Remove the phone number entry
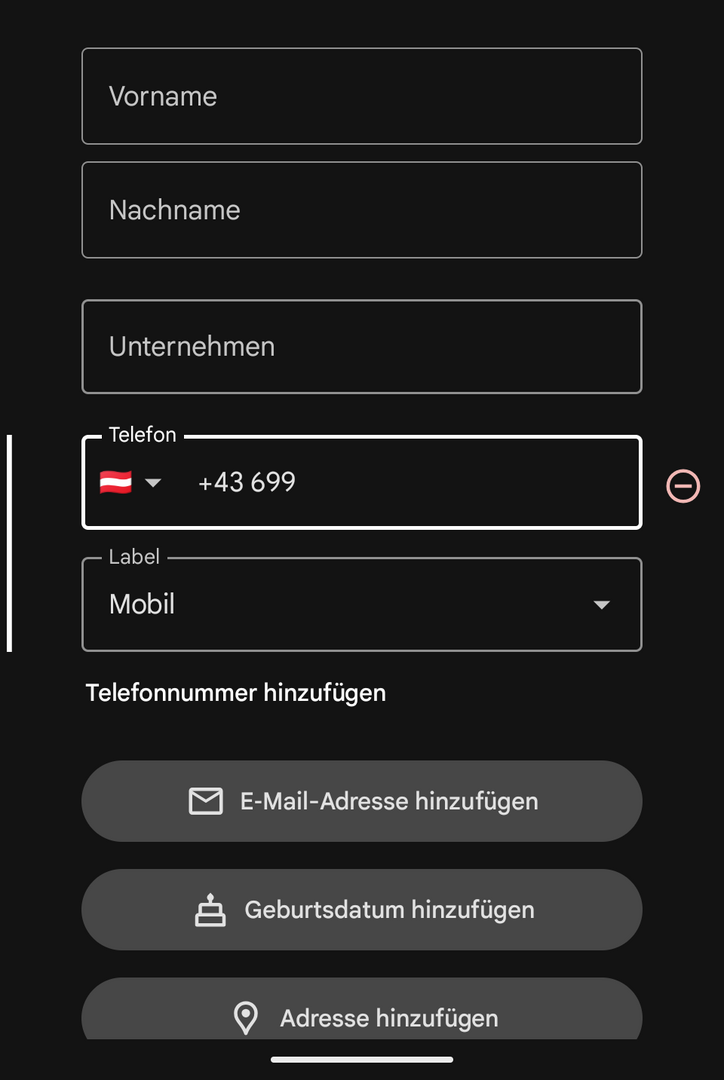The height and width of the screenshot is (1080, 724). [x=683, y=486]
